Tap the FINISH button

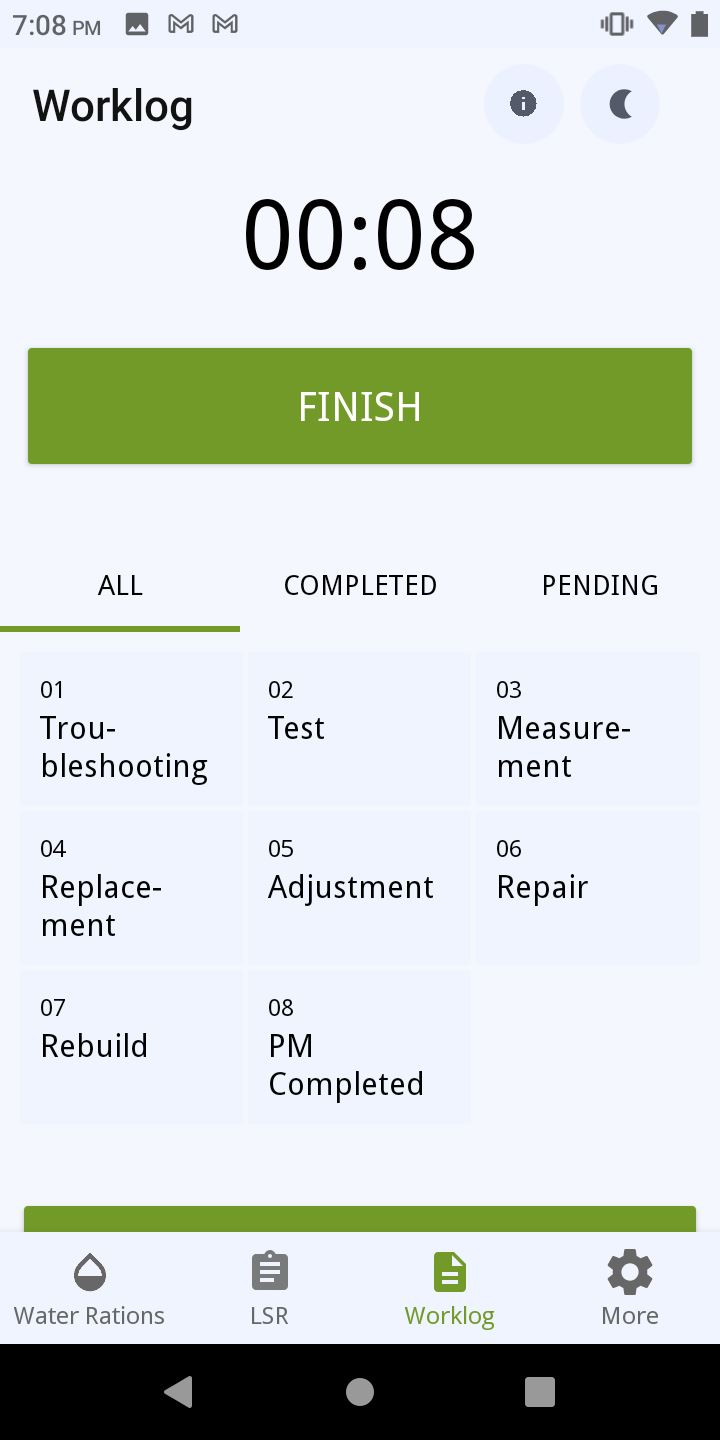tap(360, 406)
